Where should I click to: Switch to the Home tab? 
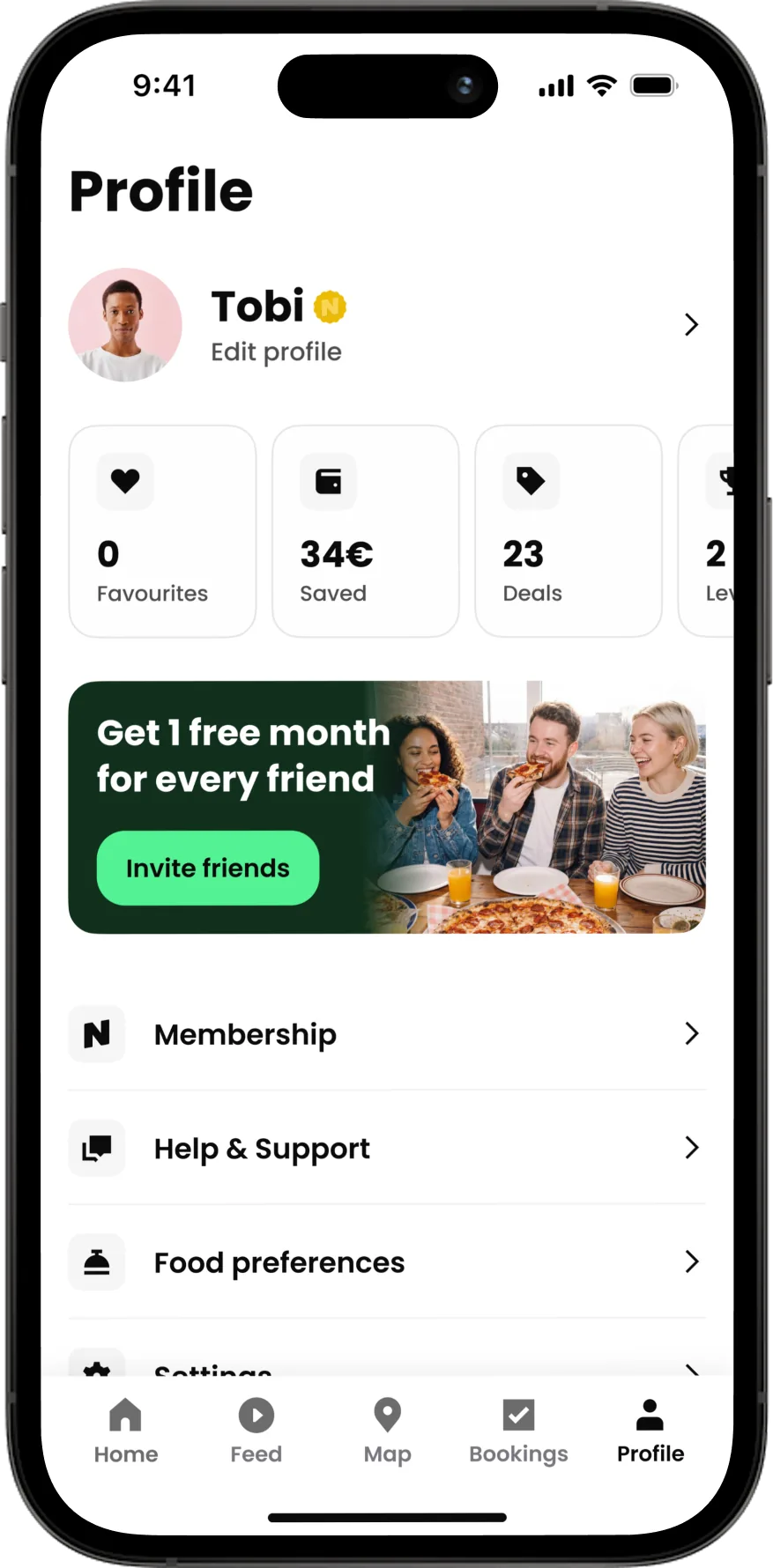point(126,1431)
